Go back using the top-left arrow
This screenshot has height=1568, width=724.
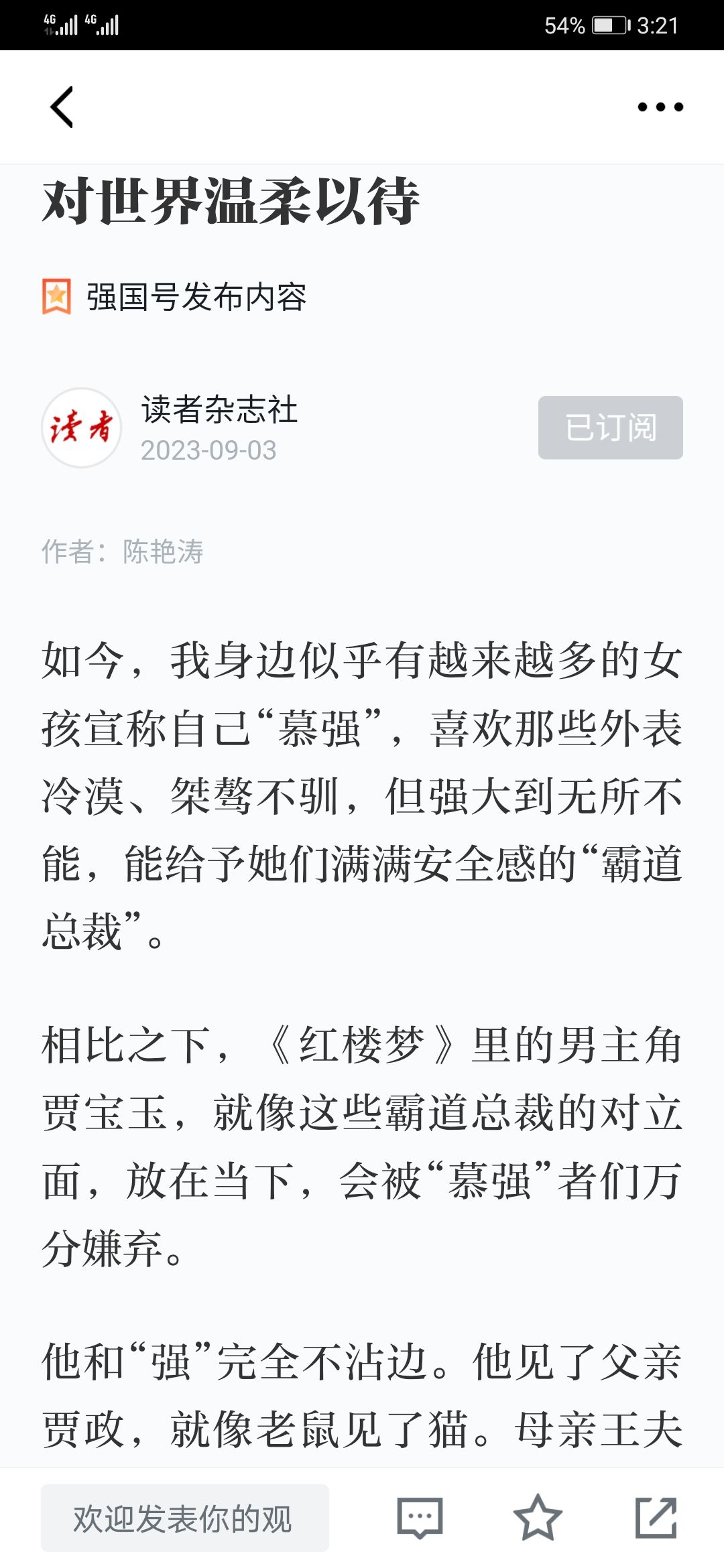point(62,107)
